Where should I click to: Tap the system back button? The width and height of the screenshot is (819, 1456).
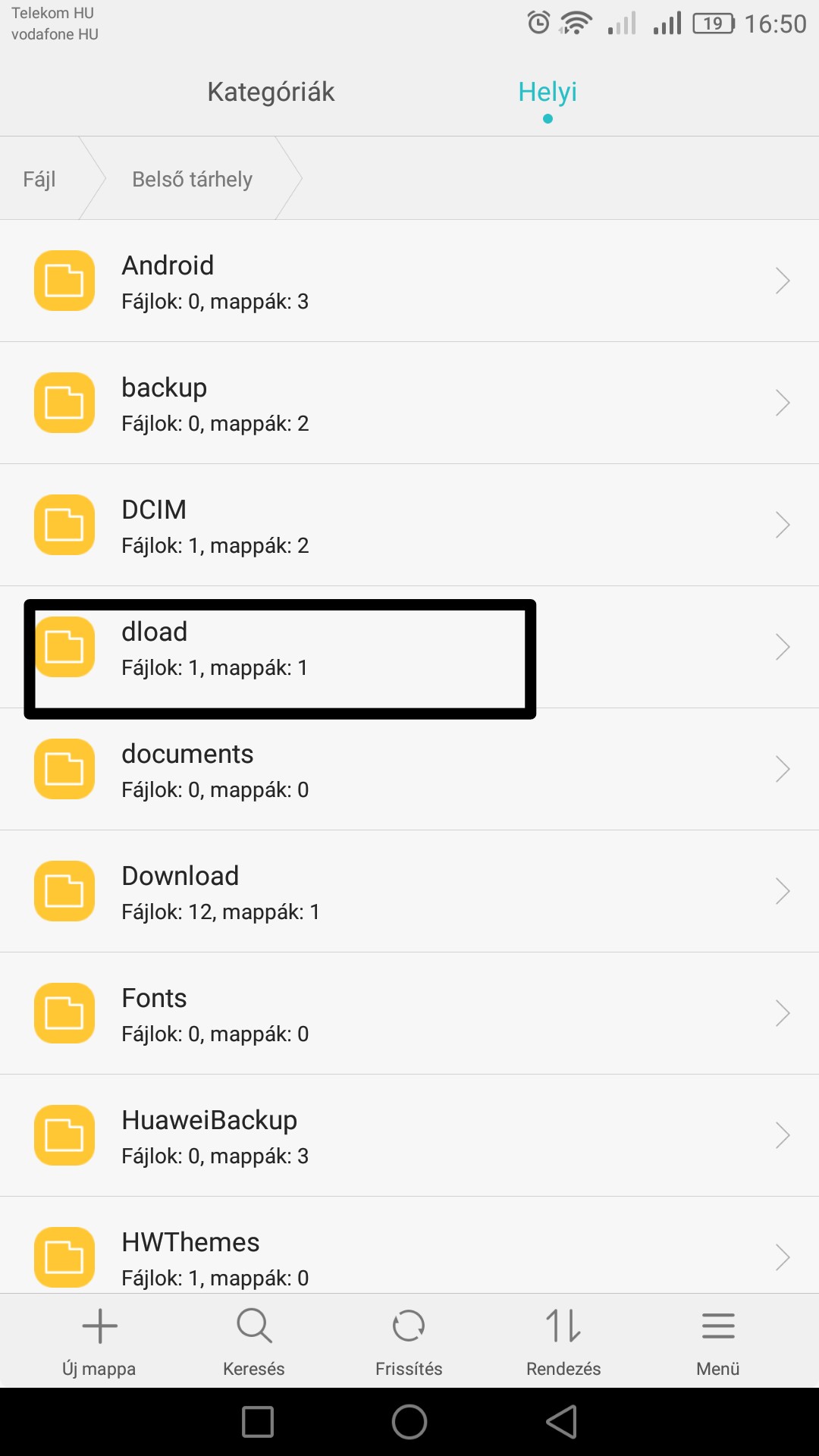point(562,1422)
